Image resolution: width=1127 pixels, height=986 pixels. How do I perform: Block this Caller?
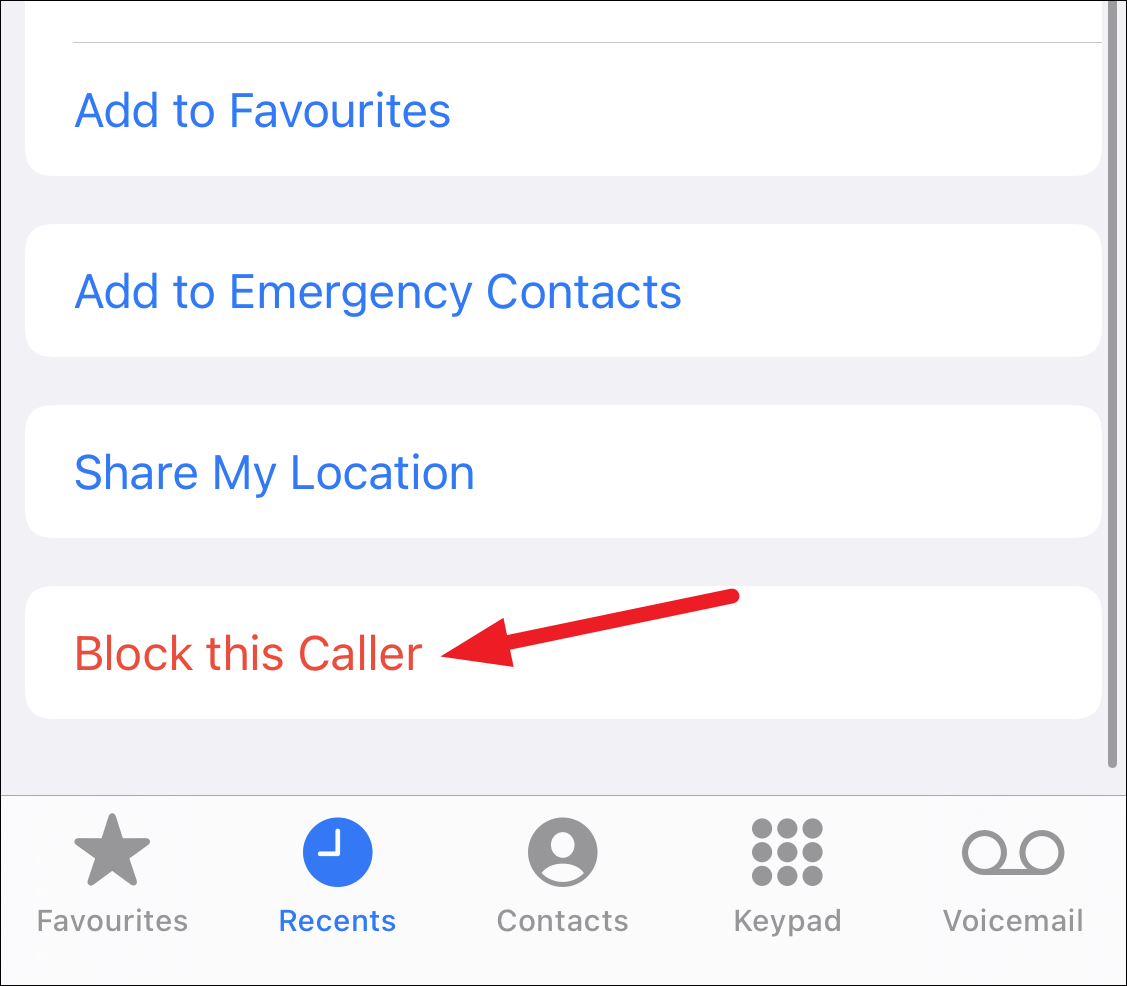click(x=563, y=653)
